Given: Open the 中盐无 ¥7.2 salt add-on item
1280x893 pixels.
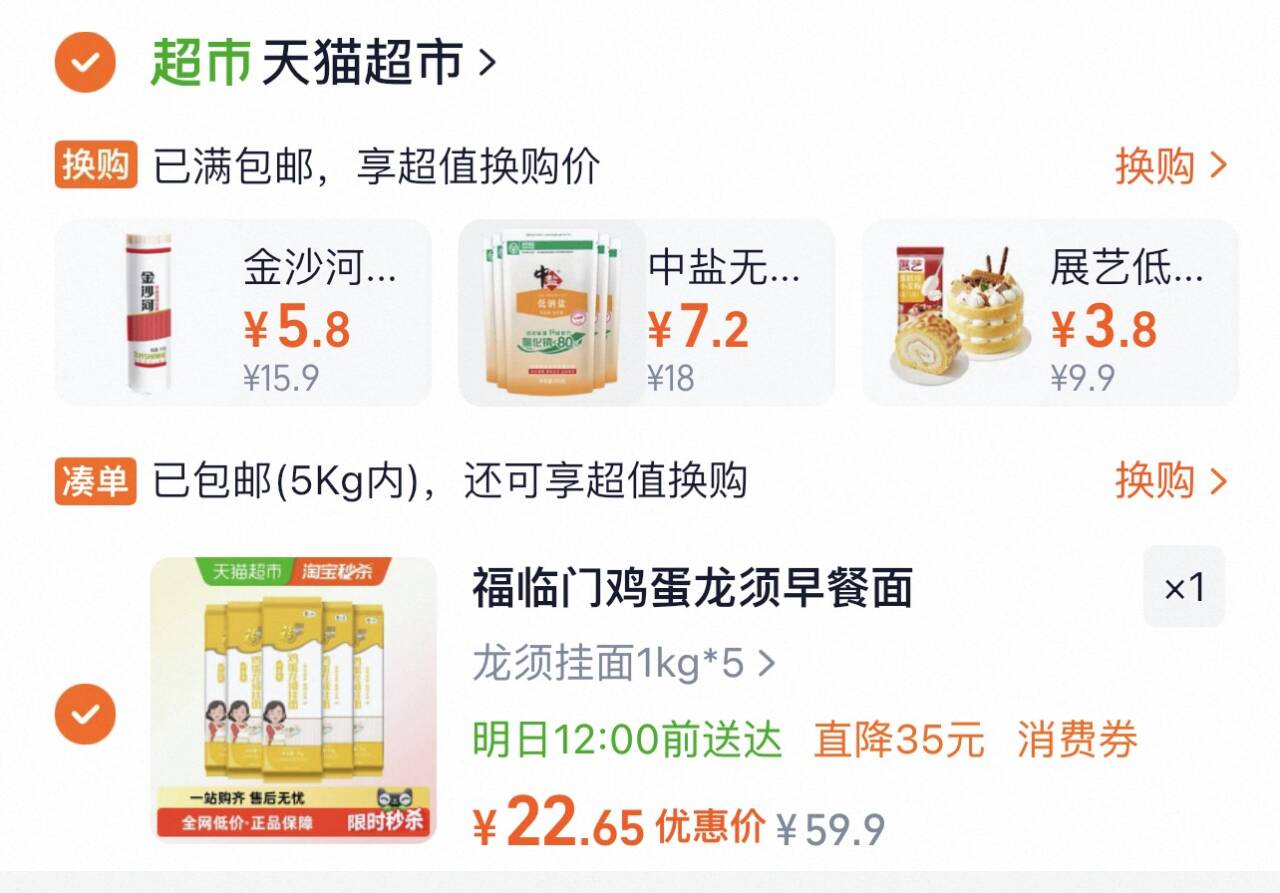Looking at the screenshot, I should (646, 313).
